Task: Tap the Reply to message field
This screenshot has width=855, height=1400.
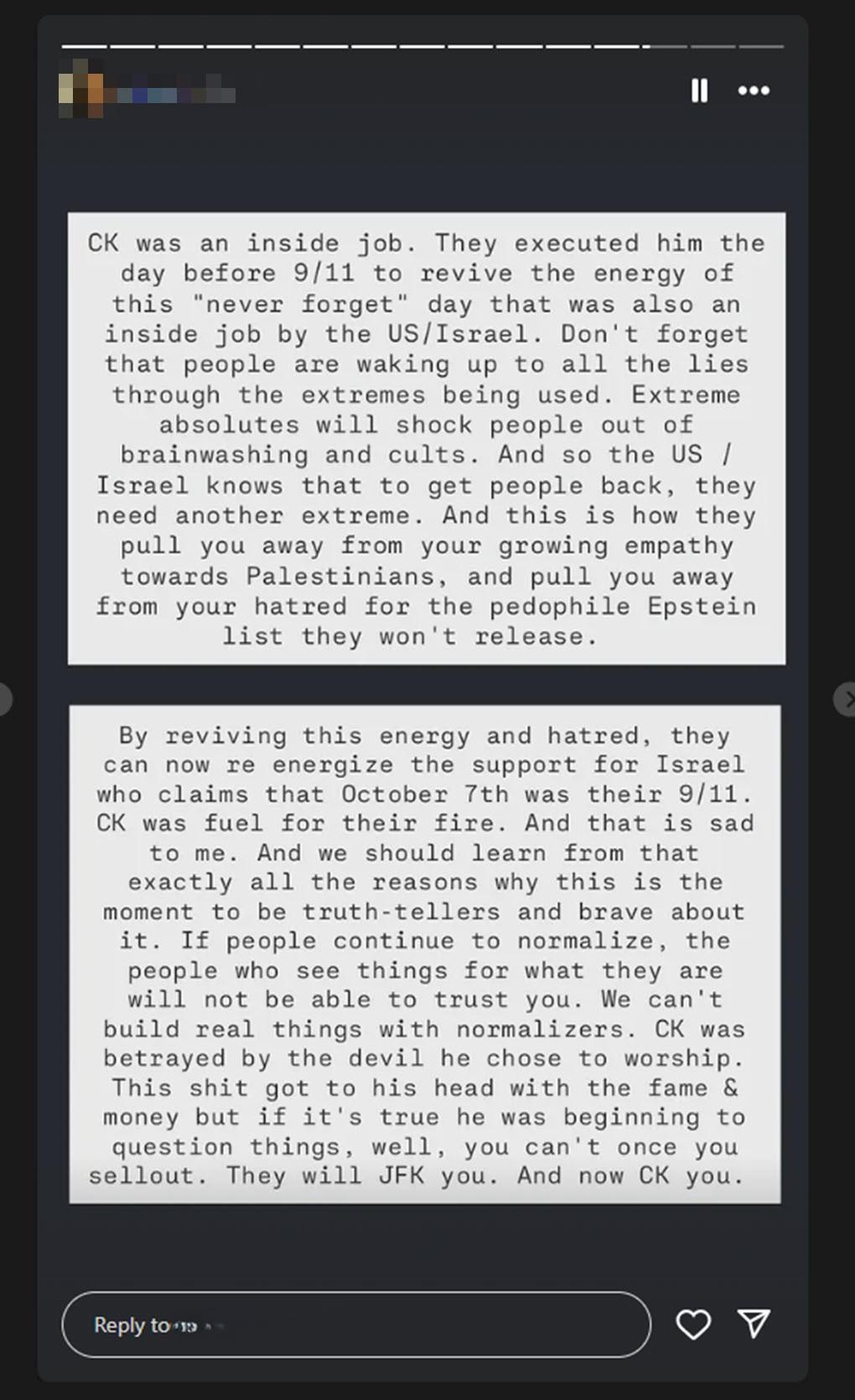Action: pos(356,1325)
